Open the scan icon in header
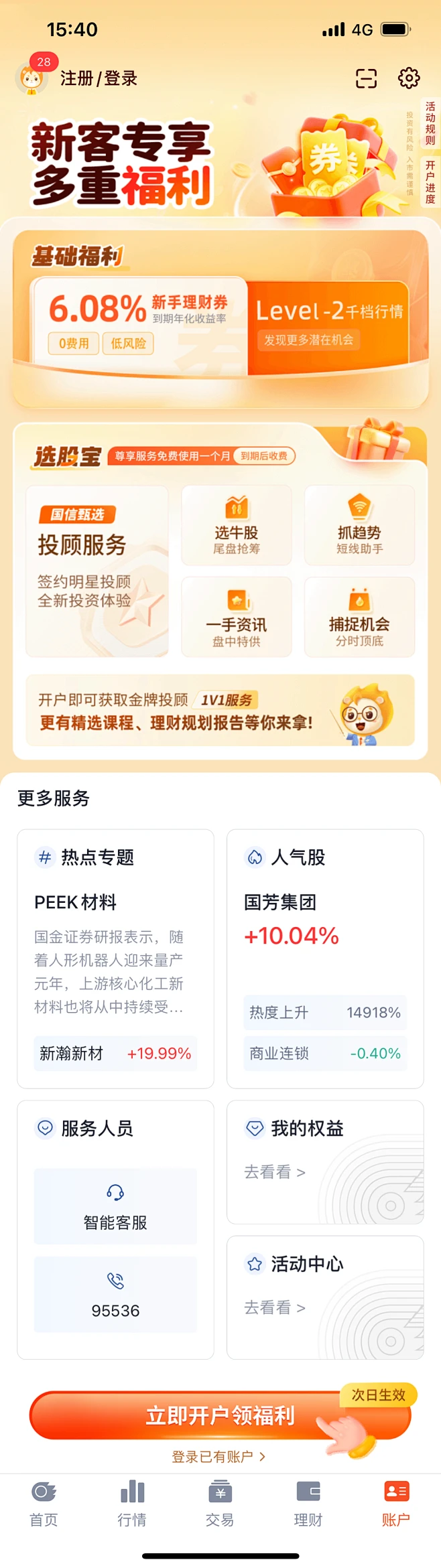The image size is (441, 1568). (366, 78)
